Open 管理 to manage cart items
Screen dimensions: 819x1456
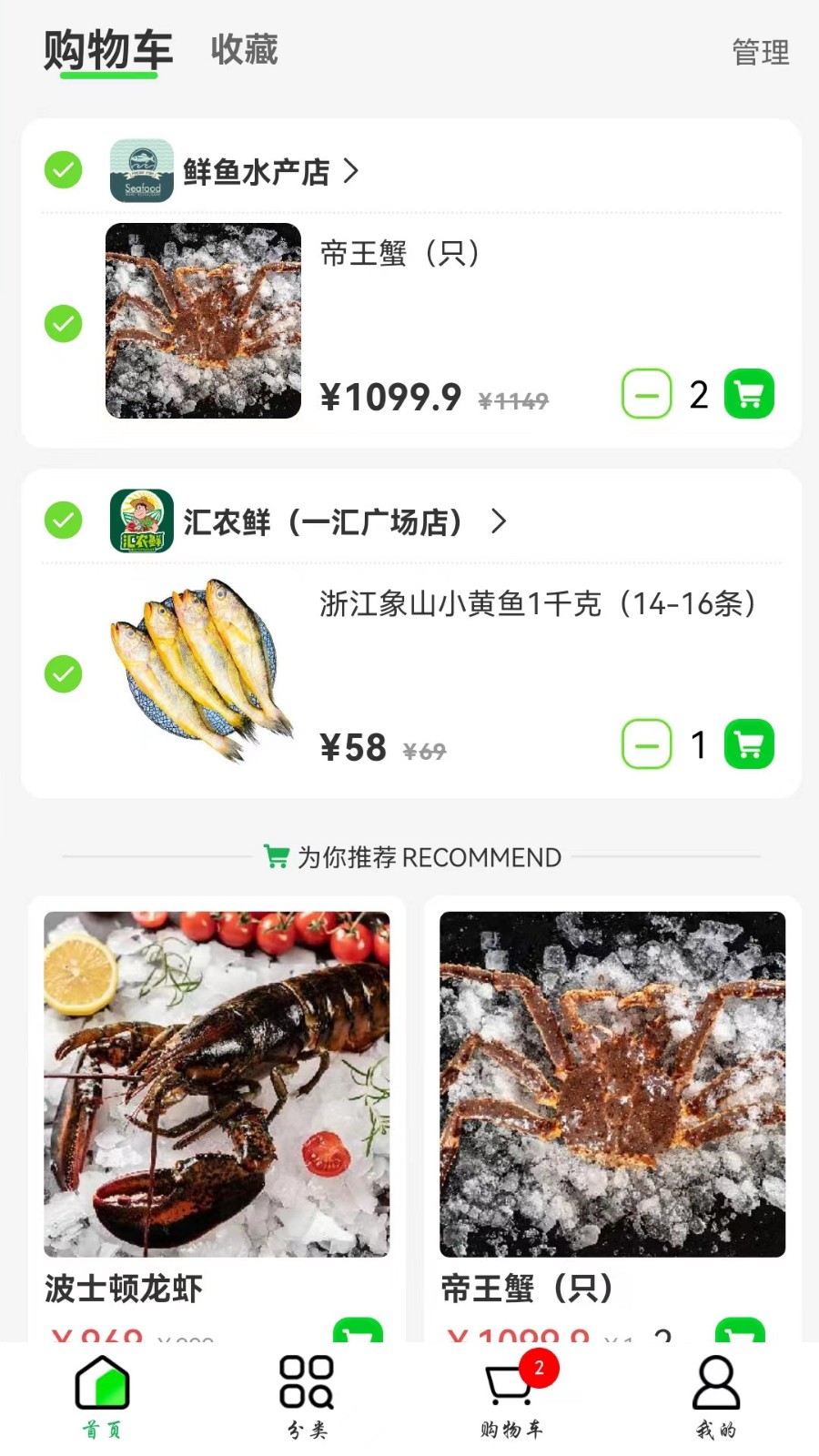[x=760, y=52]
